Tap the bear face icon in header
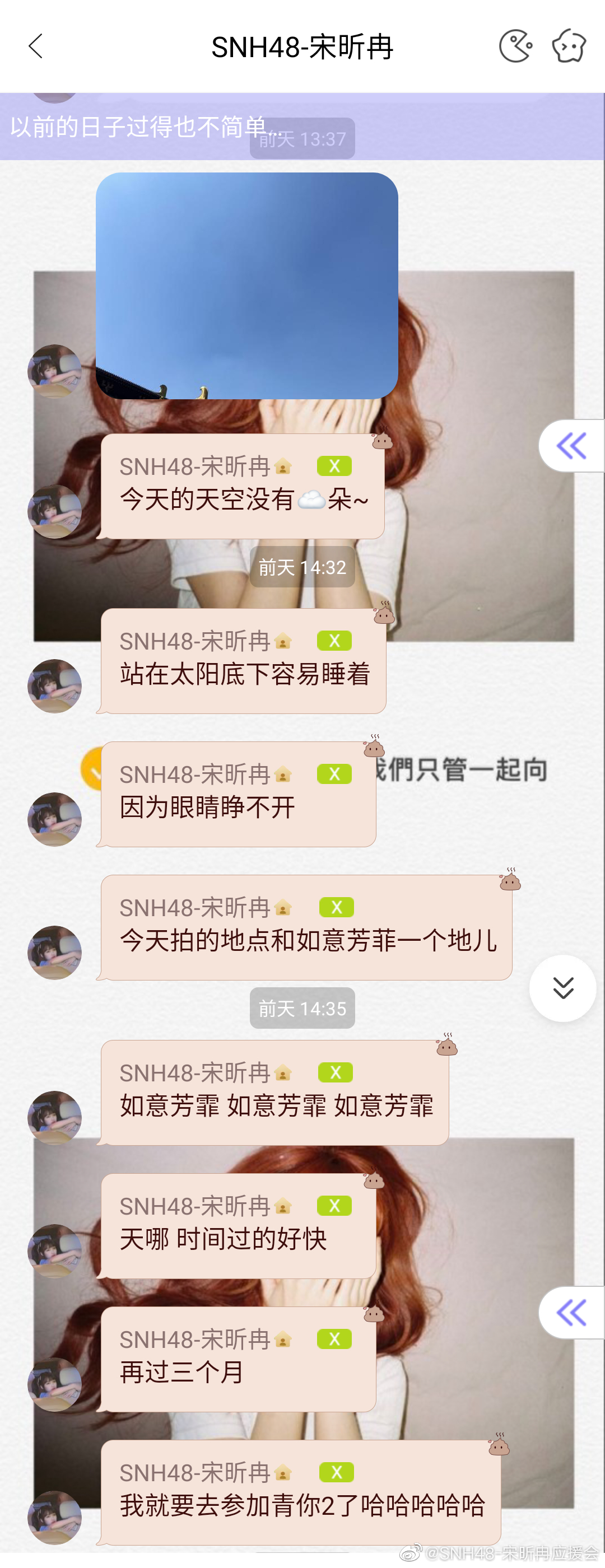605x1568 pixels. tap(569, 46)
